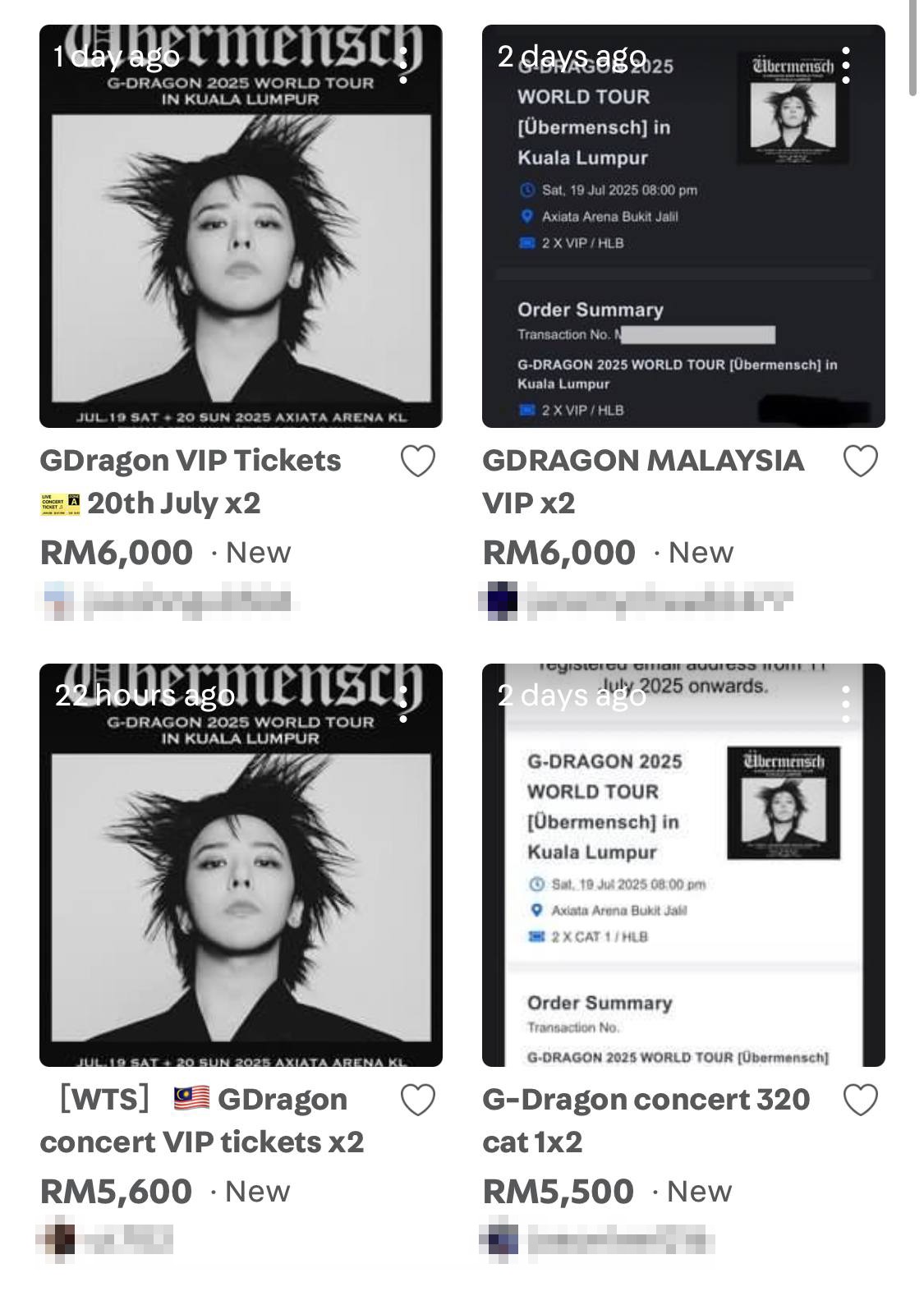Open overflow menu on the 22 hours ago listing
924x1296 pixels.
tap(403, 705)
